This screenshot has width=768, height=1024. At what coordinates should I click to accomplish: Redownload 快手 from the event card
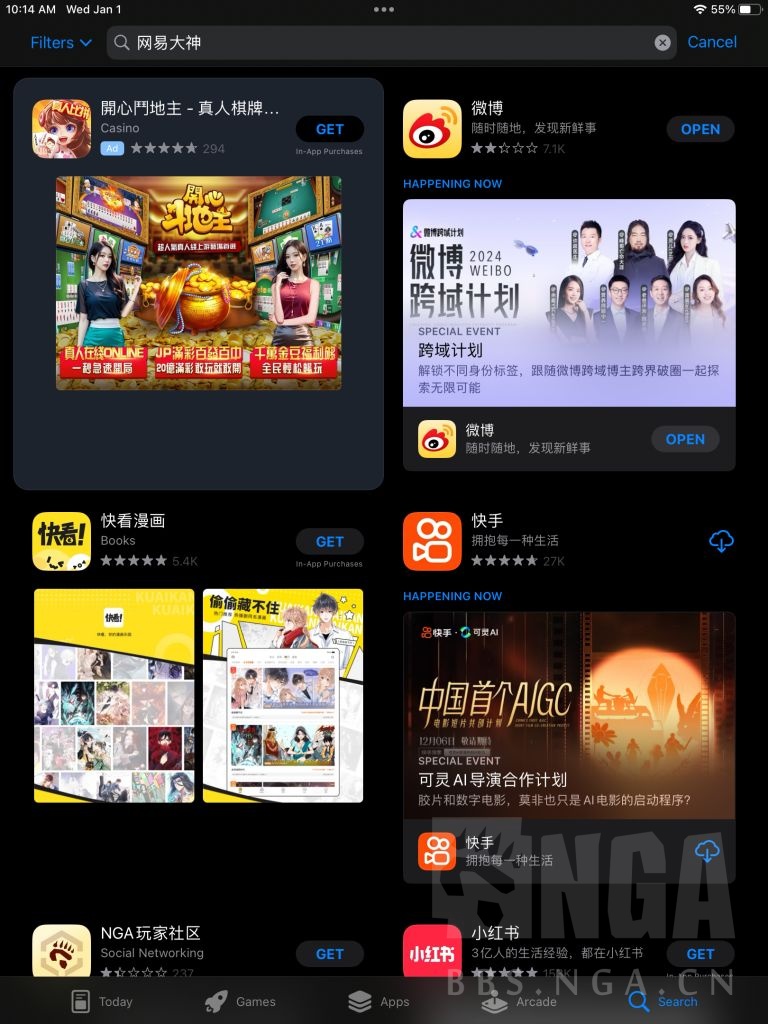(x=707, y=851)
